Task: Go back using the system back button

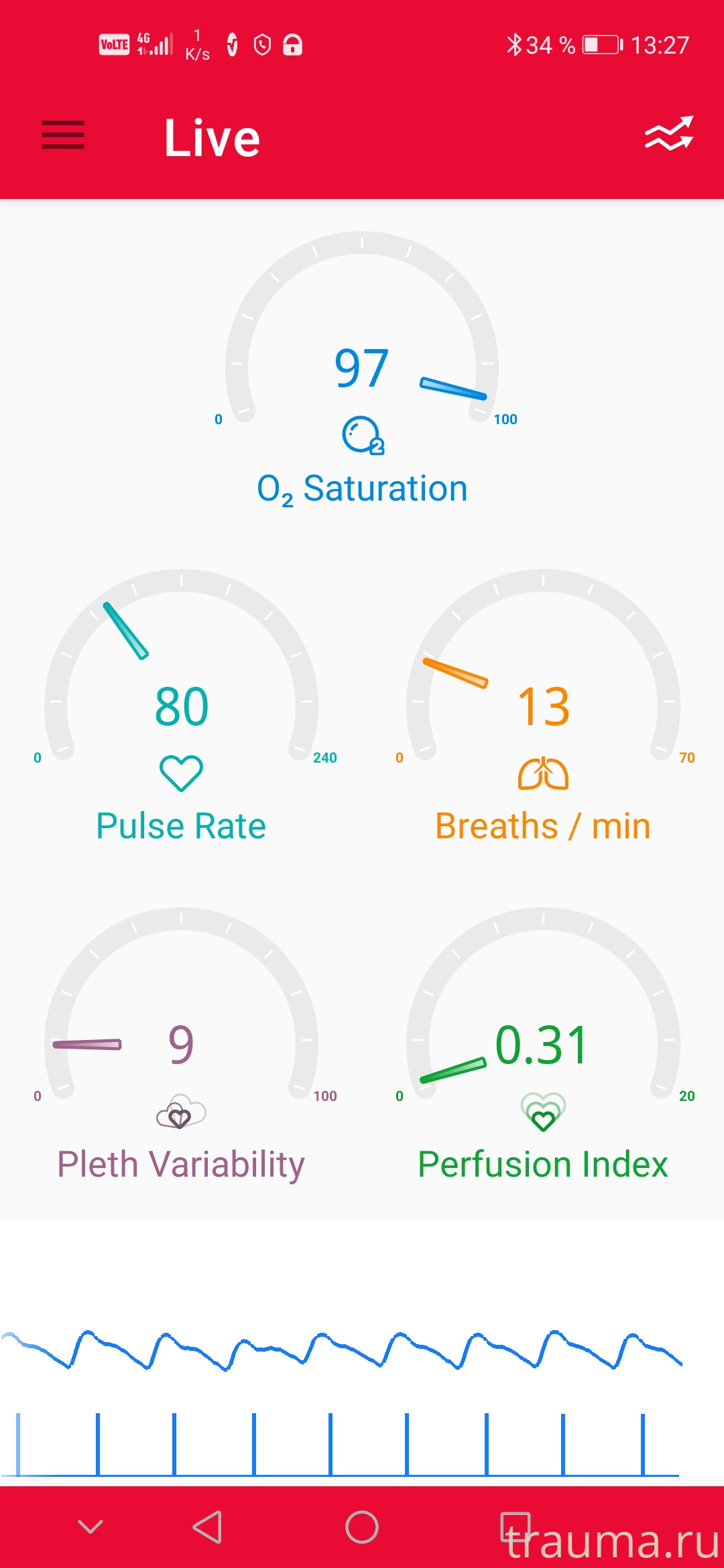Action: tap(207, 1527)
